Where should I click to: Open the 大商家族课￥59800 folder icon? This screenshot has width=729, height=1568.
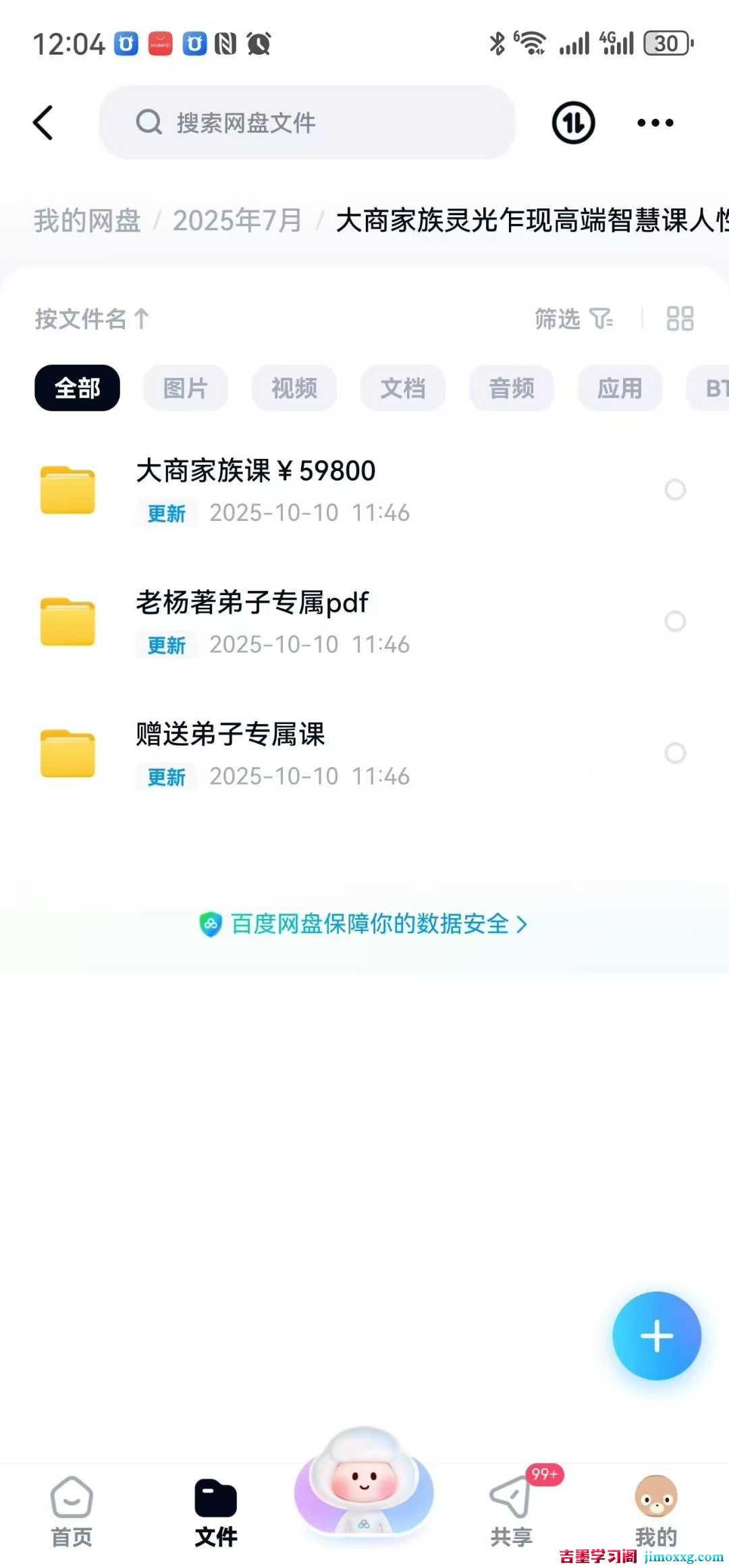click(x=68, y=489)
